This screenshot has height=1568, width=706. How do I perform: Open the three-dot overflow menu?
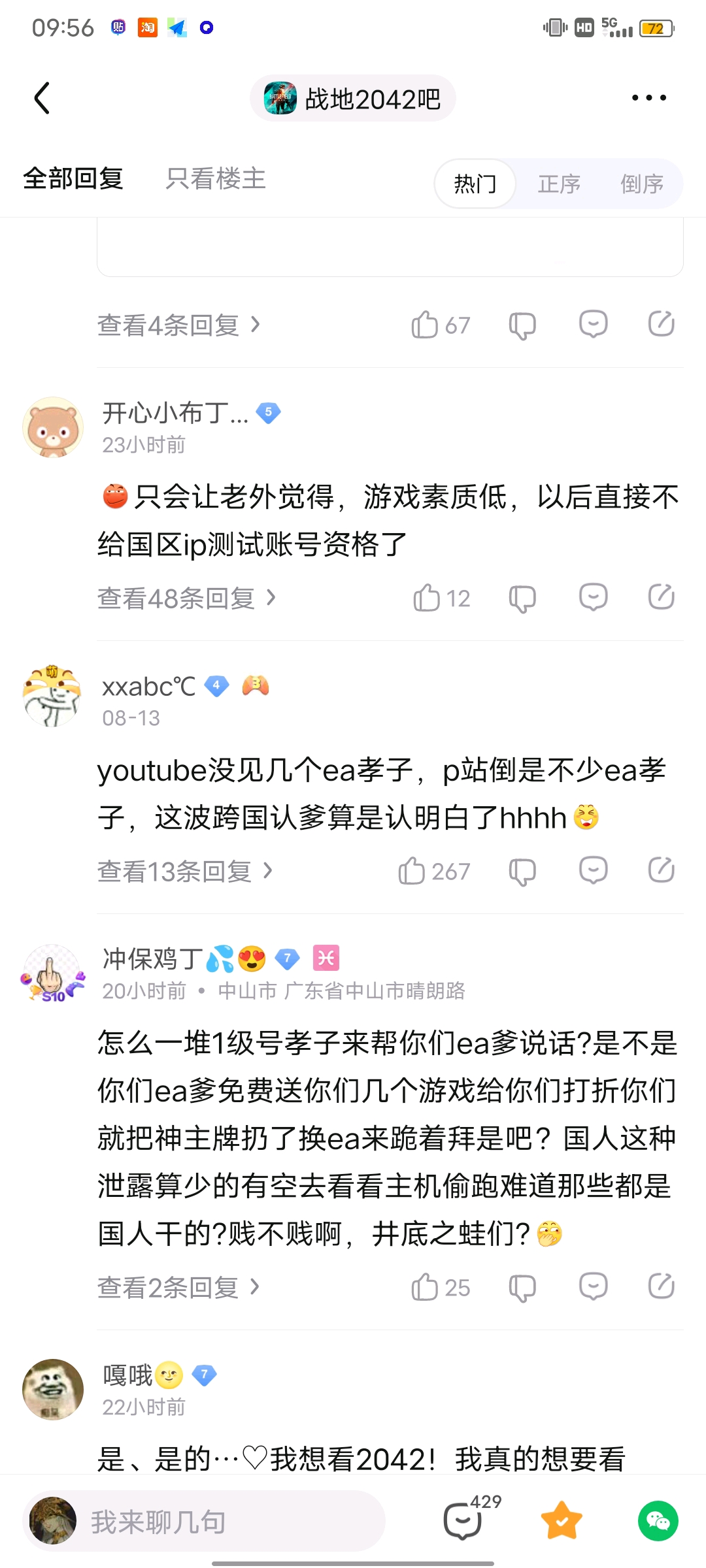click(648, 98)
